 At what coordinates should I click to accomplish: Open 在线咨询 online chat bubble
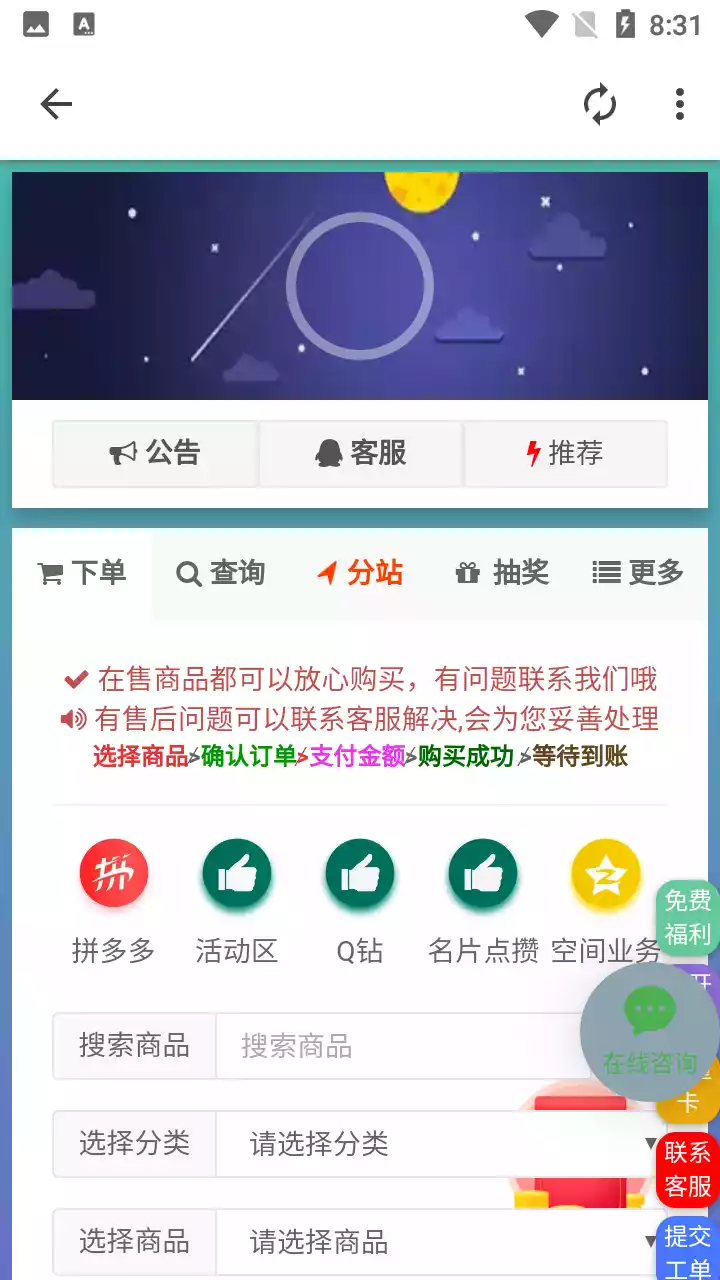650,1033
